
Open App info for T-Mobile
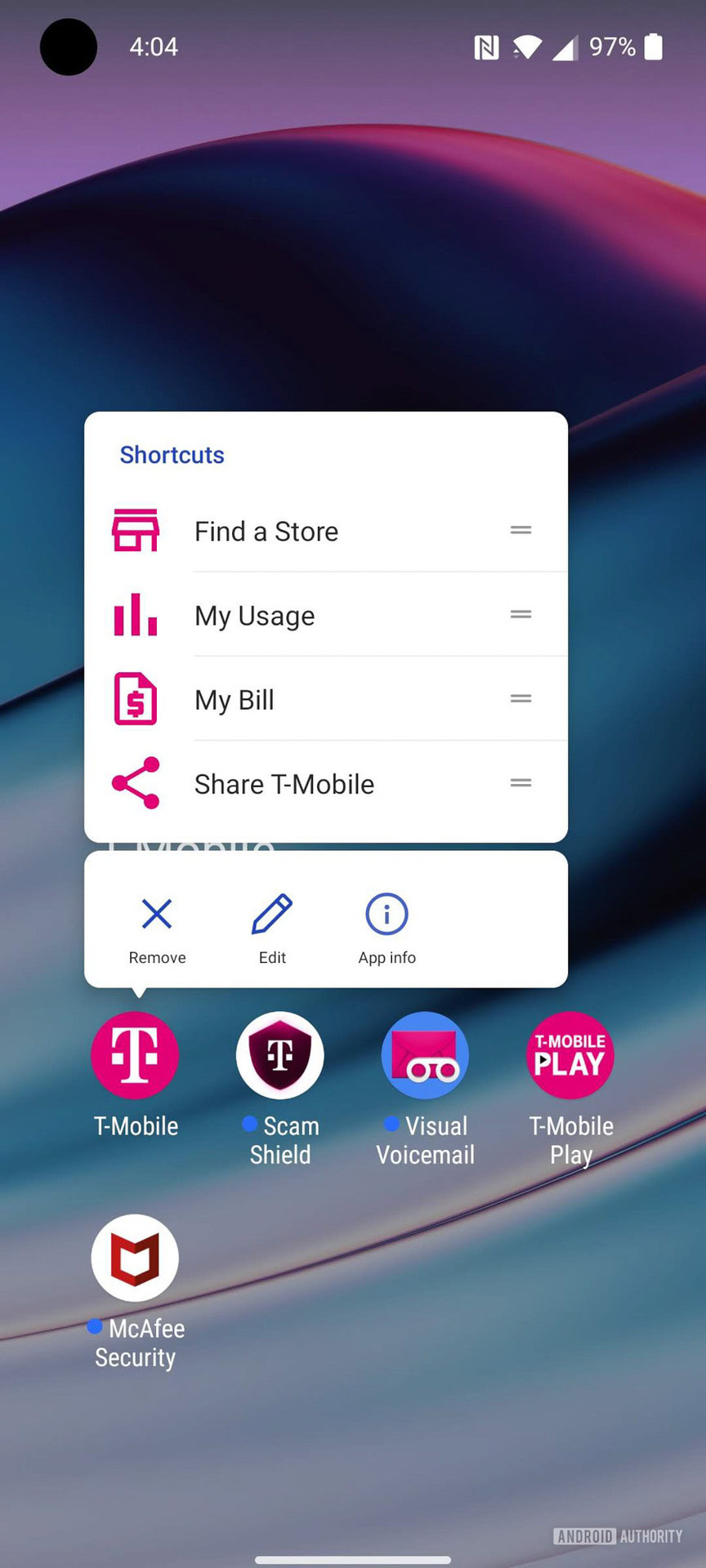[x=387, y=929]
